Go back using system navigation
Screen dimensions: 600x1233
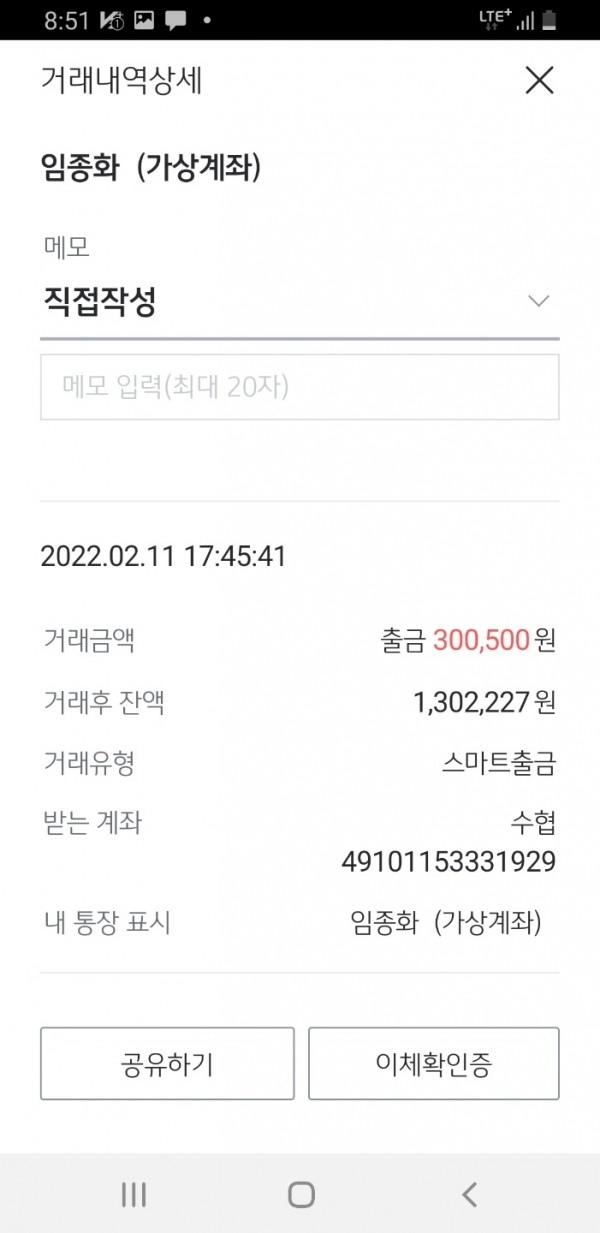pyautogui.click(x=468, y=1193)
